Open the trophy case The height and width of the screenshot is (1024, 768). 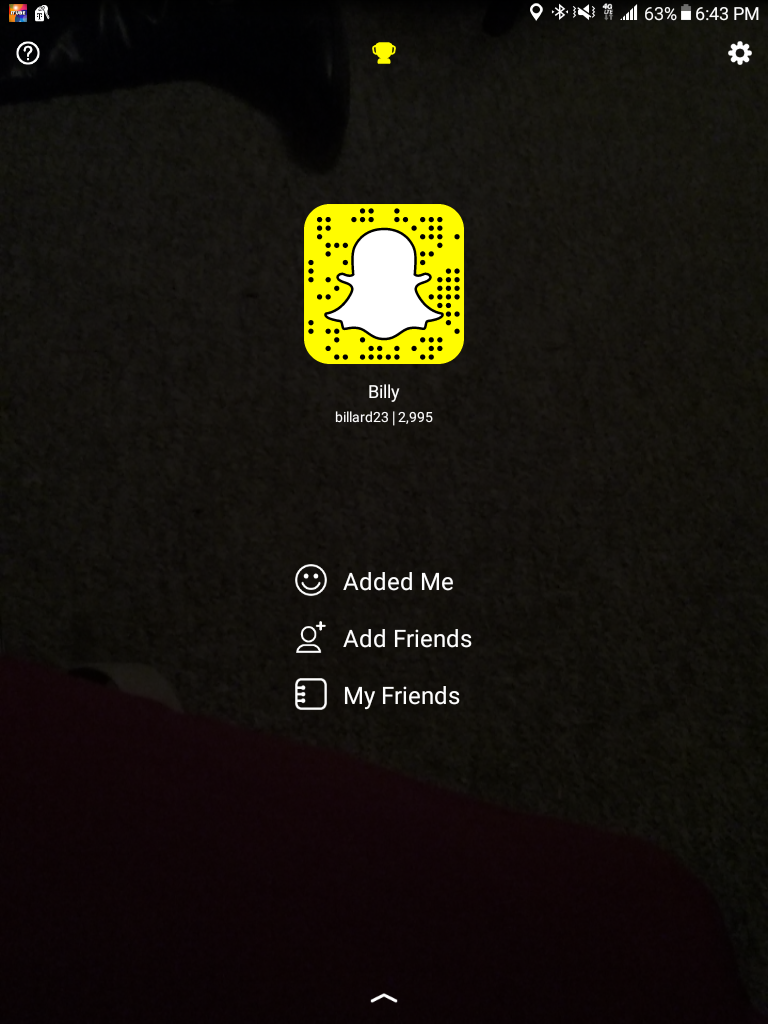tap(383, 53)
